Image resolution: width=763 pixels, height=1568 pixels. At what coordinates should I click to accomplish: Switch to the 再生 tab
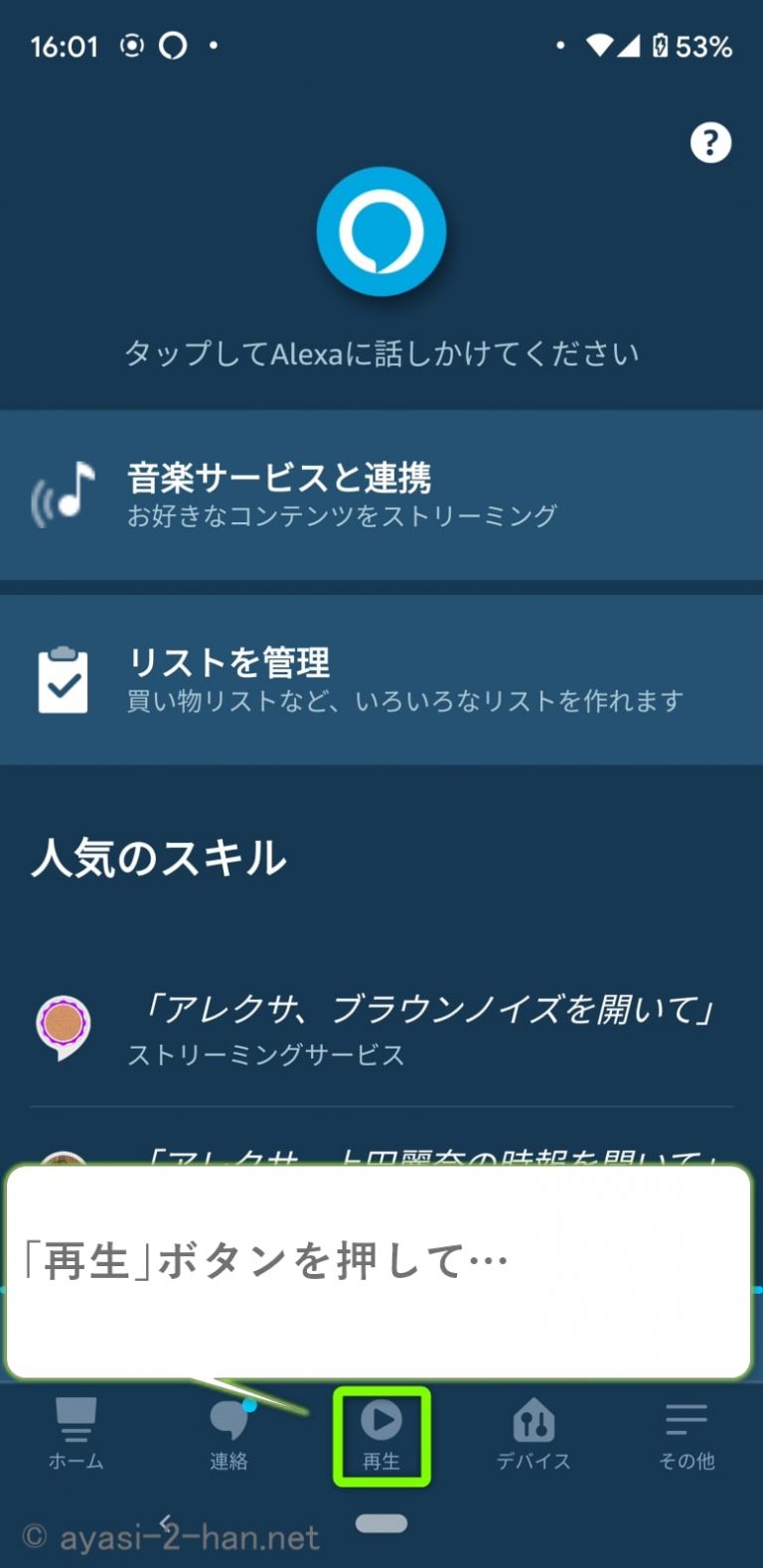click(381, 1435)
